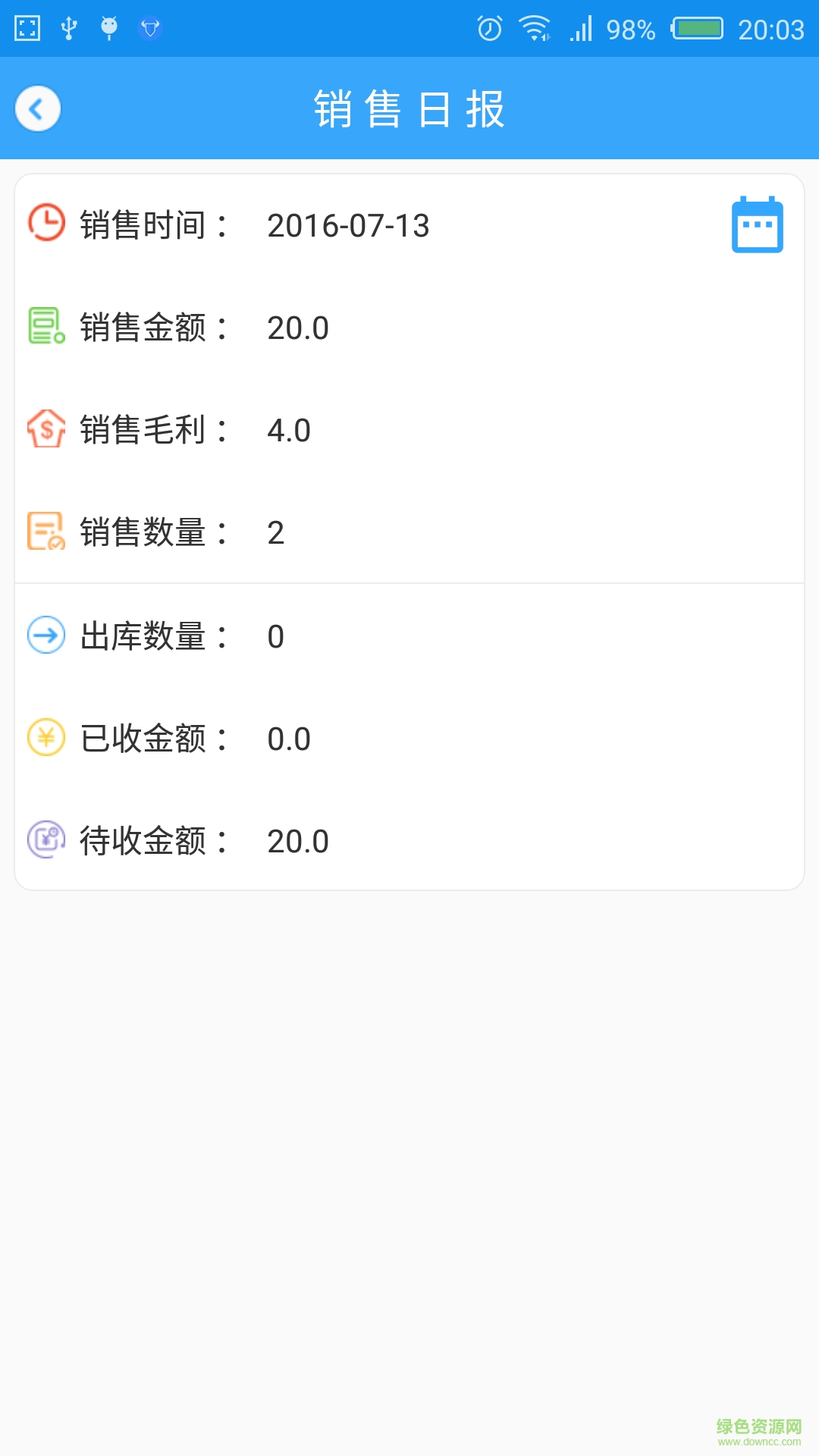
Task: Select the green 销售金额 receipt icon
Action: point(45,326)
